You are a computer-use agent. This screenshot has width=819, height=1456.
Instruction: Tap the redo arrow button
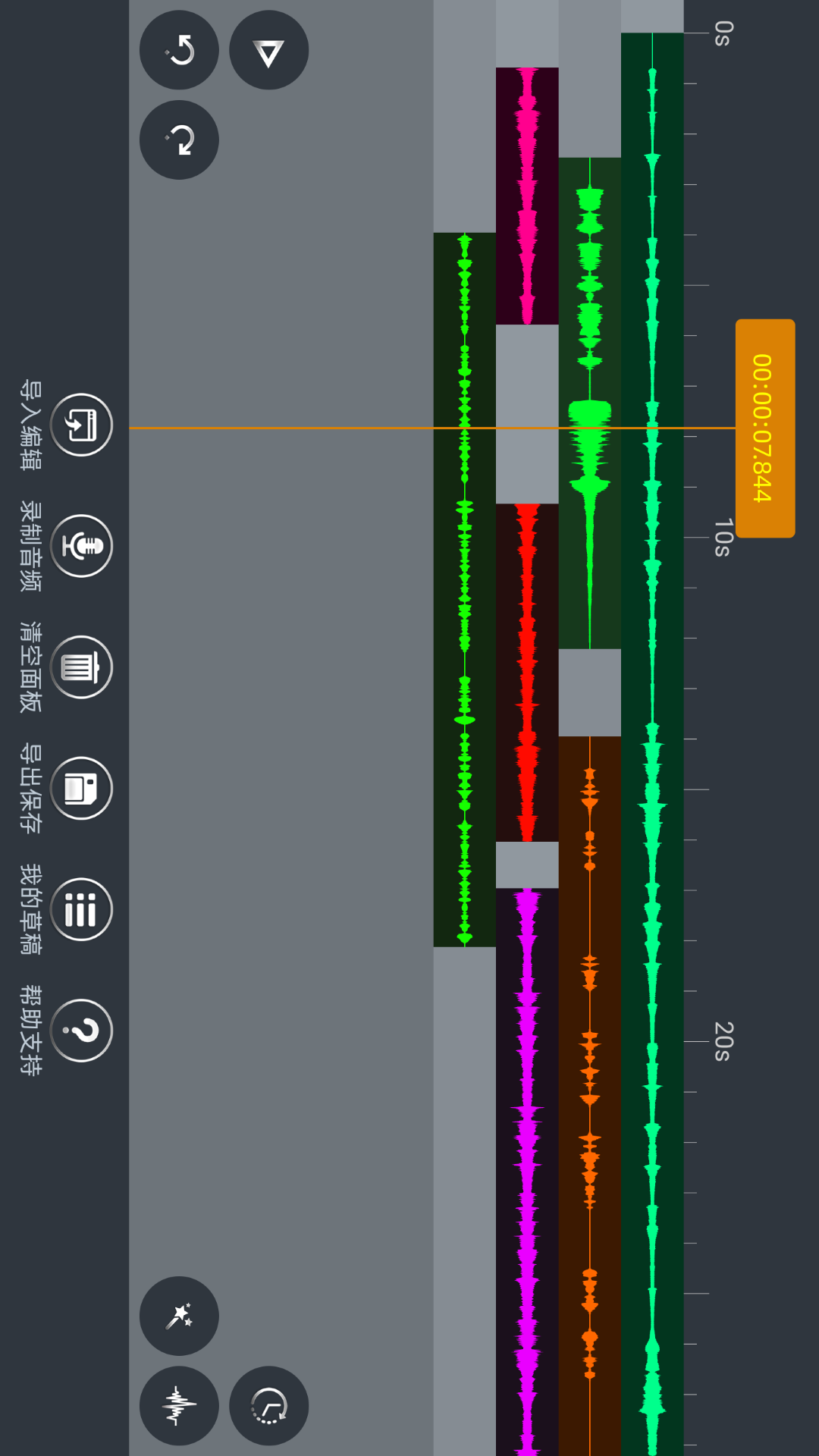coord(179,140)
